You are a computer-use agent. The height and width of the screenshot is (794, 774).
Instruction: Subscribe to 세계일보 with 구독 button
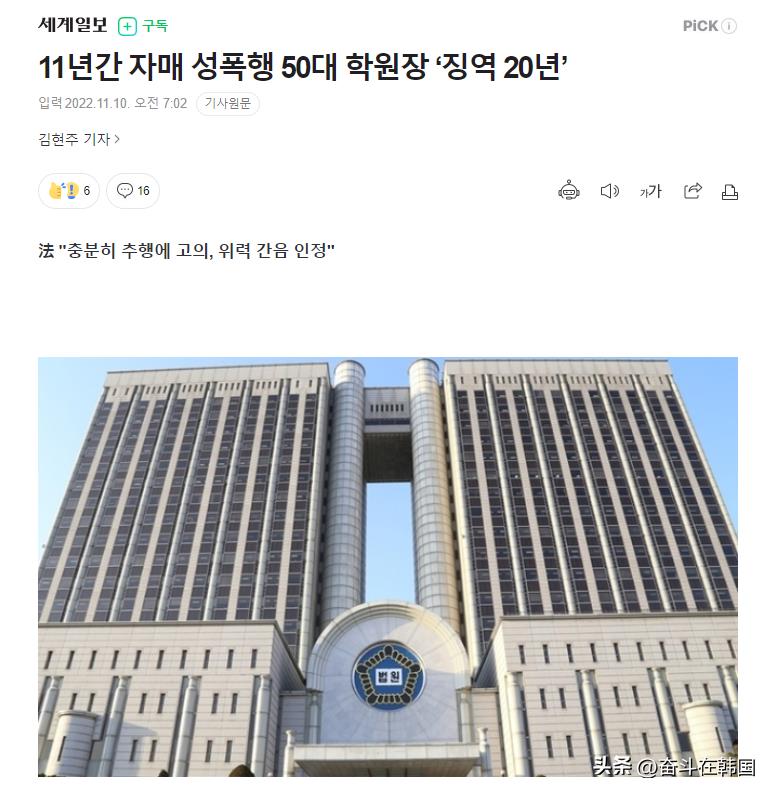pyautogui.click(x=143, y=26)
